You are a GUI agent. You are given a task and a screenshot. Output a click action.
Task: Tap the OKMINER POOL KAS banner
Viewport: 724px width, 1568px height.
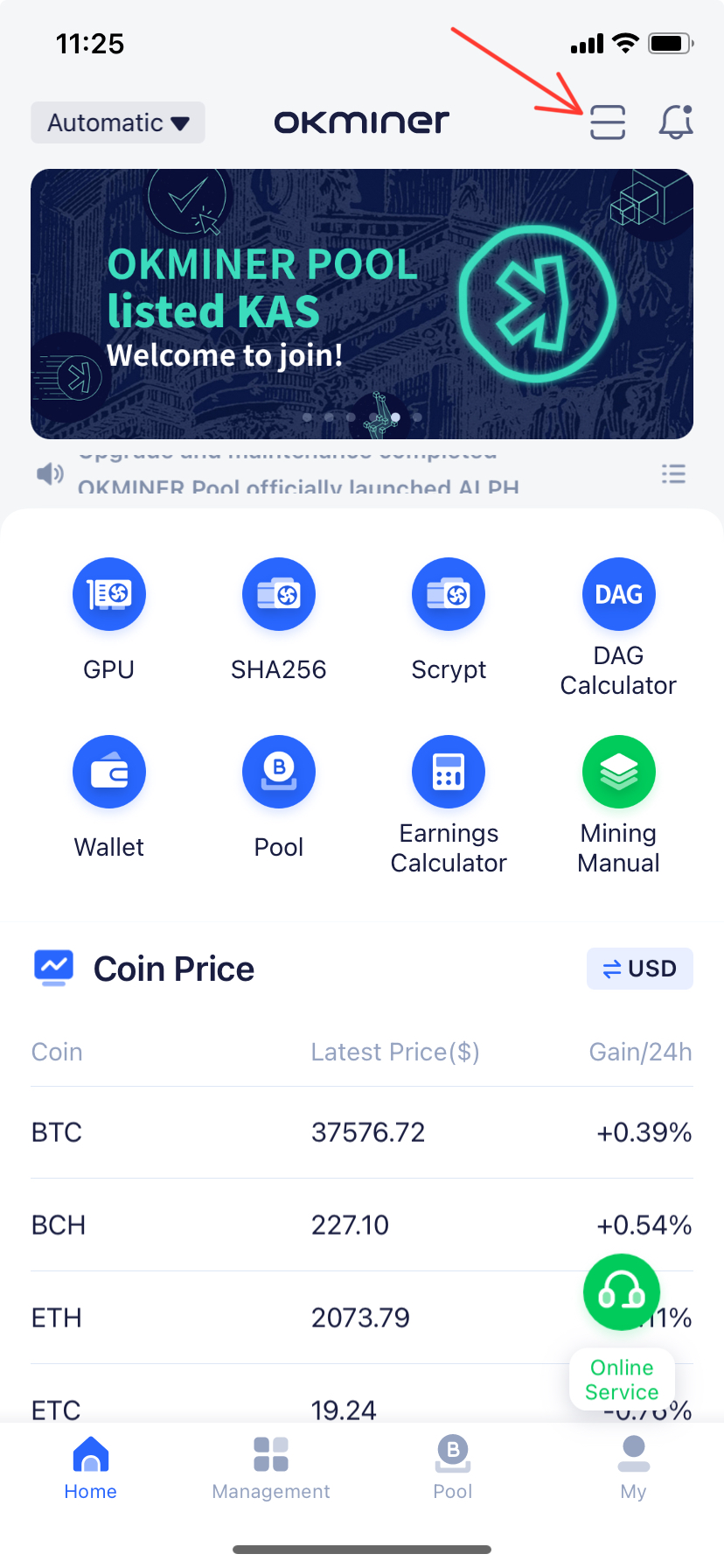click(x=361, y=304)
